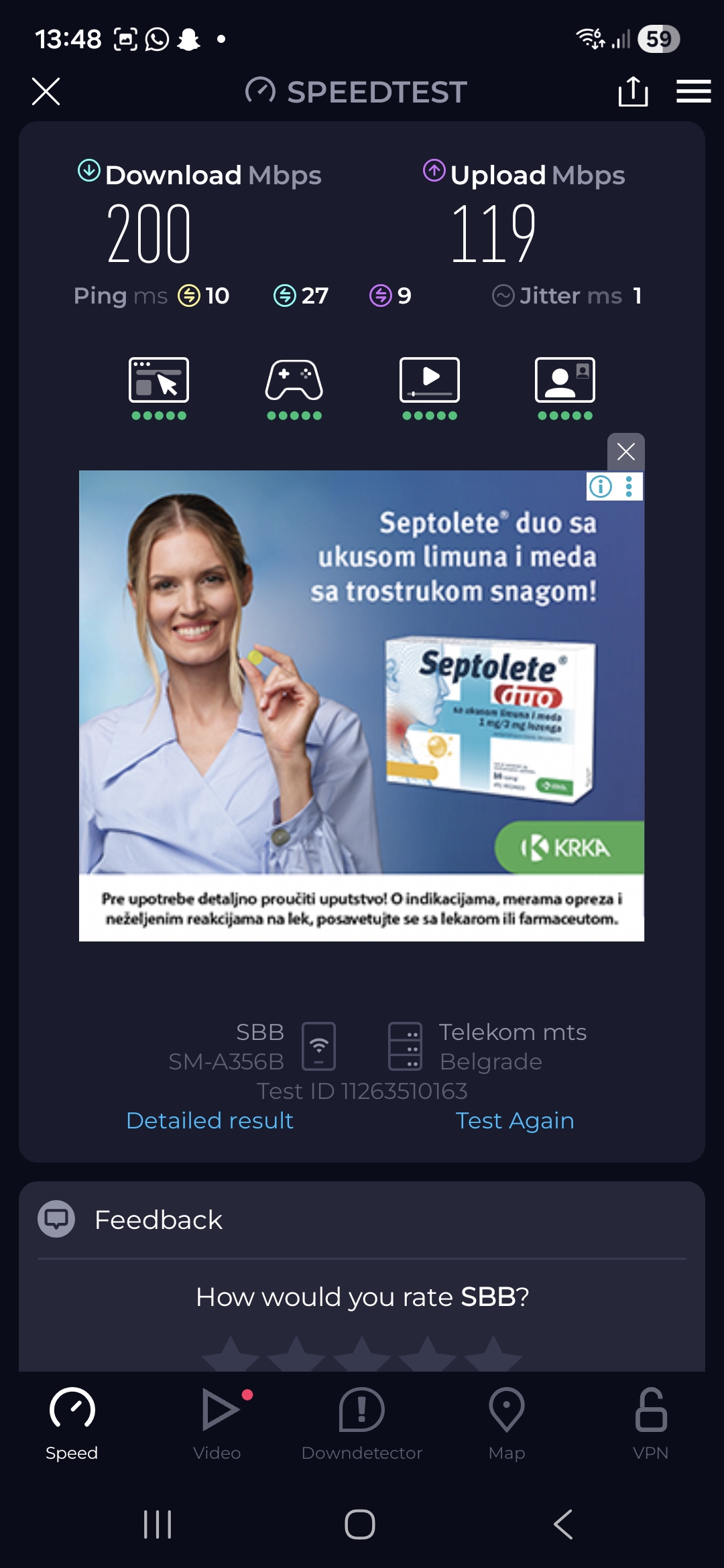Open the Detailed result link
The image size is (724, 1568).
(x=210, y=1120)
